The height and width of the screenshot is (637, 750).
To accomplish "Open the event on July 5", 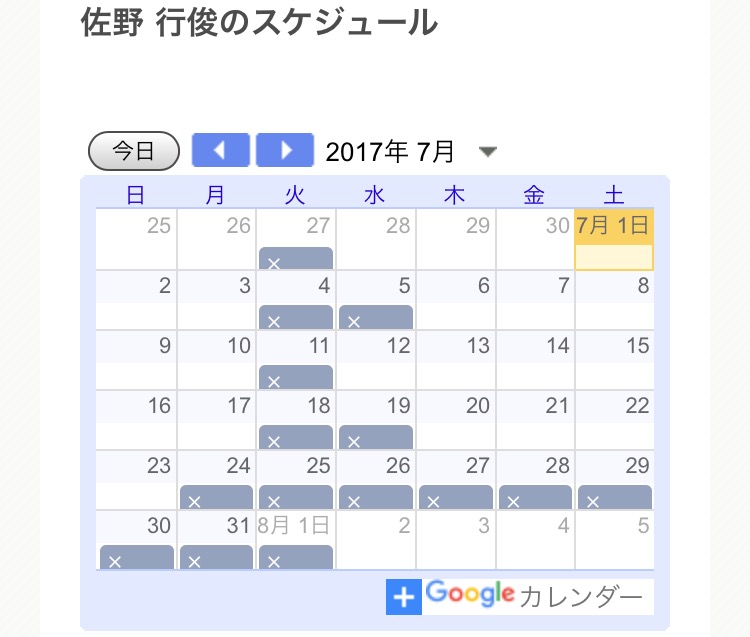I will pyautogui.click(x=376, y=318).
